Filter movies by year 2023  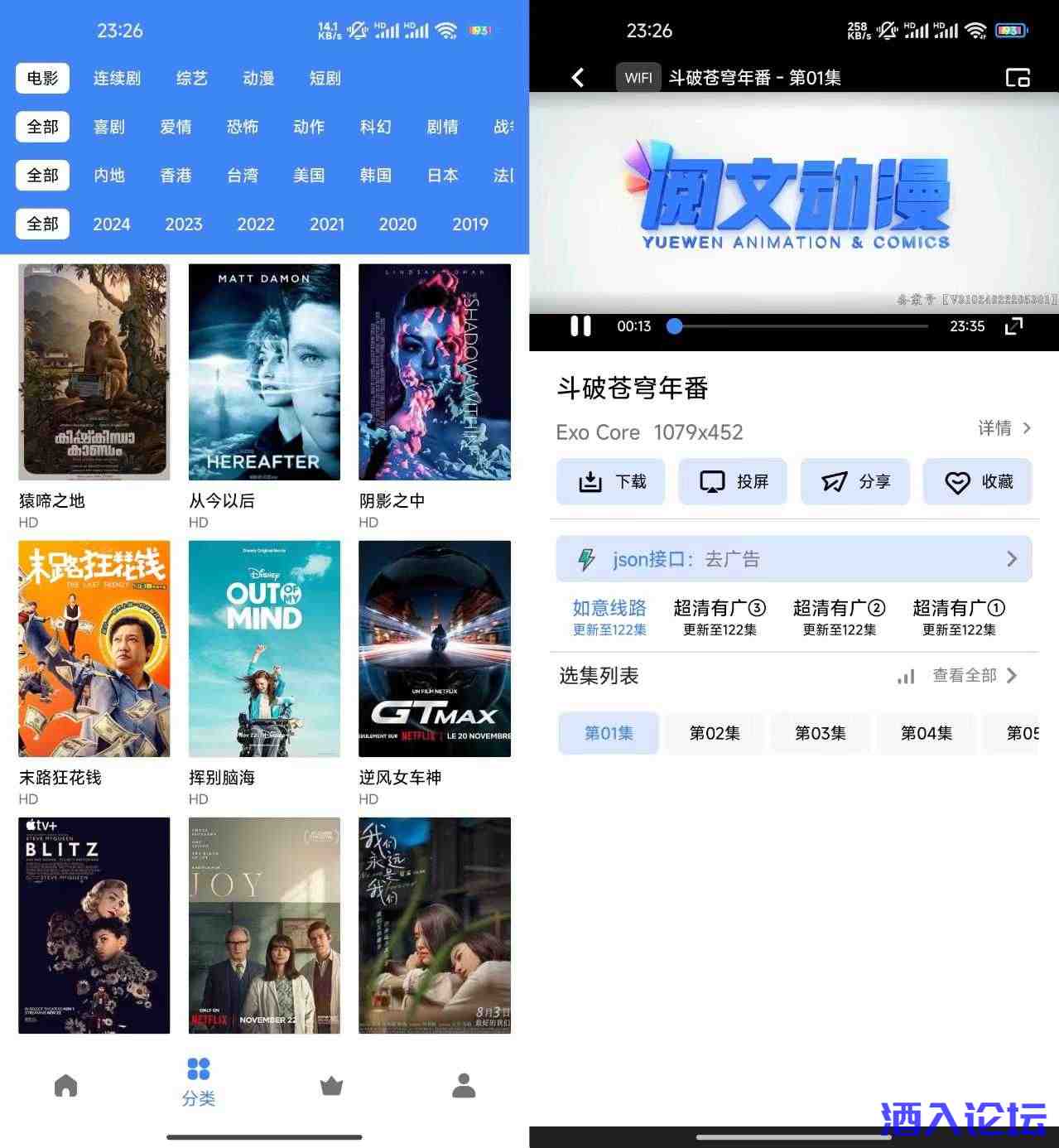tap(184, 224)
